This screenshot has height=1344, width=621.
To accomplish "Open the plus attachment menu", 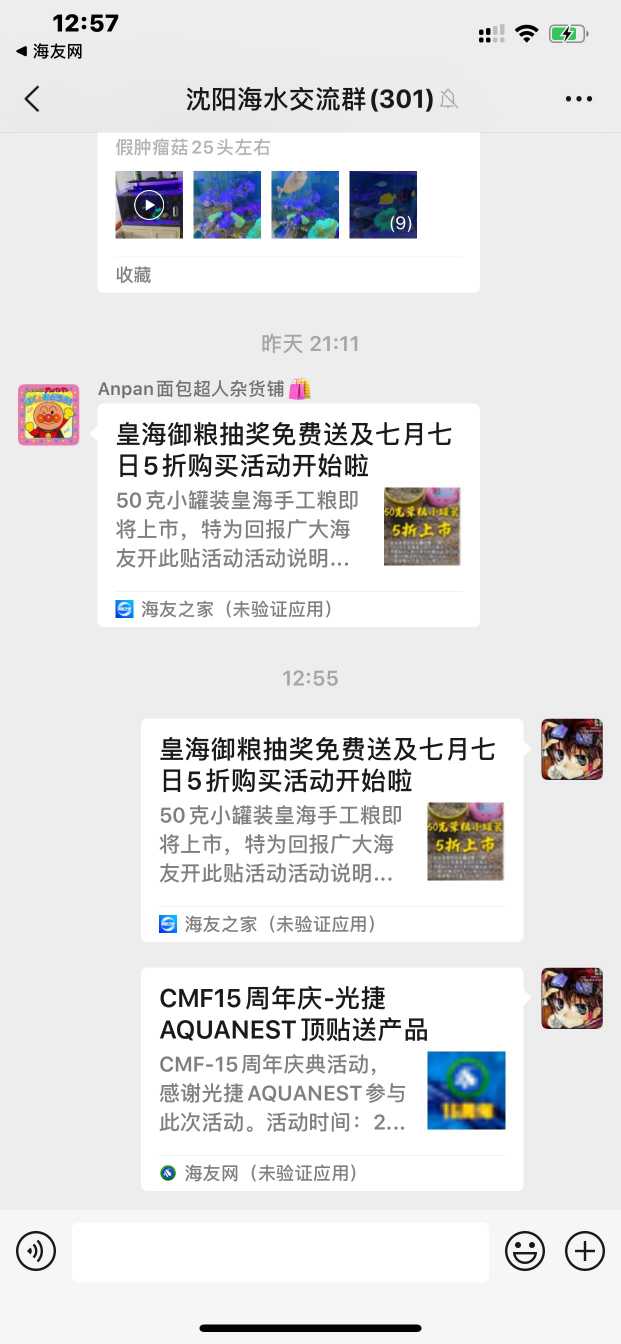I will click(585, 1251).
